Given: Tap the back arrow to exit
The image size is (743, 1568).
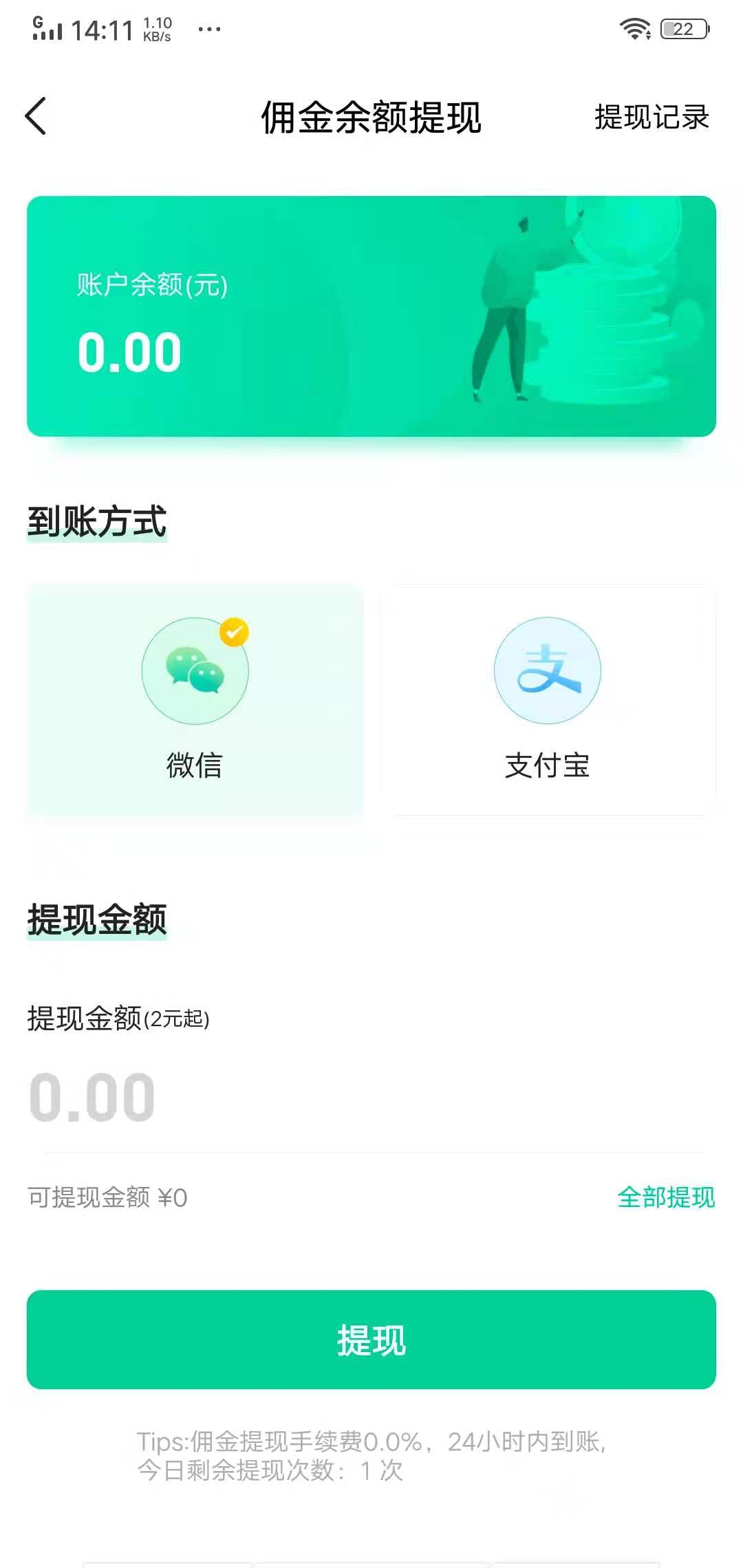Looking at the screenshot, I should (x=38, y=117).
